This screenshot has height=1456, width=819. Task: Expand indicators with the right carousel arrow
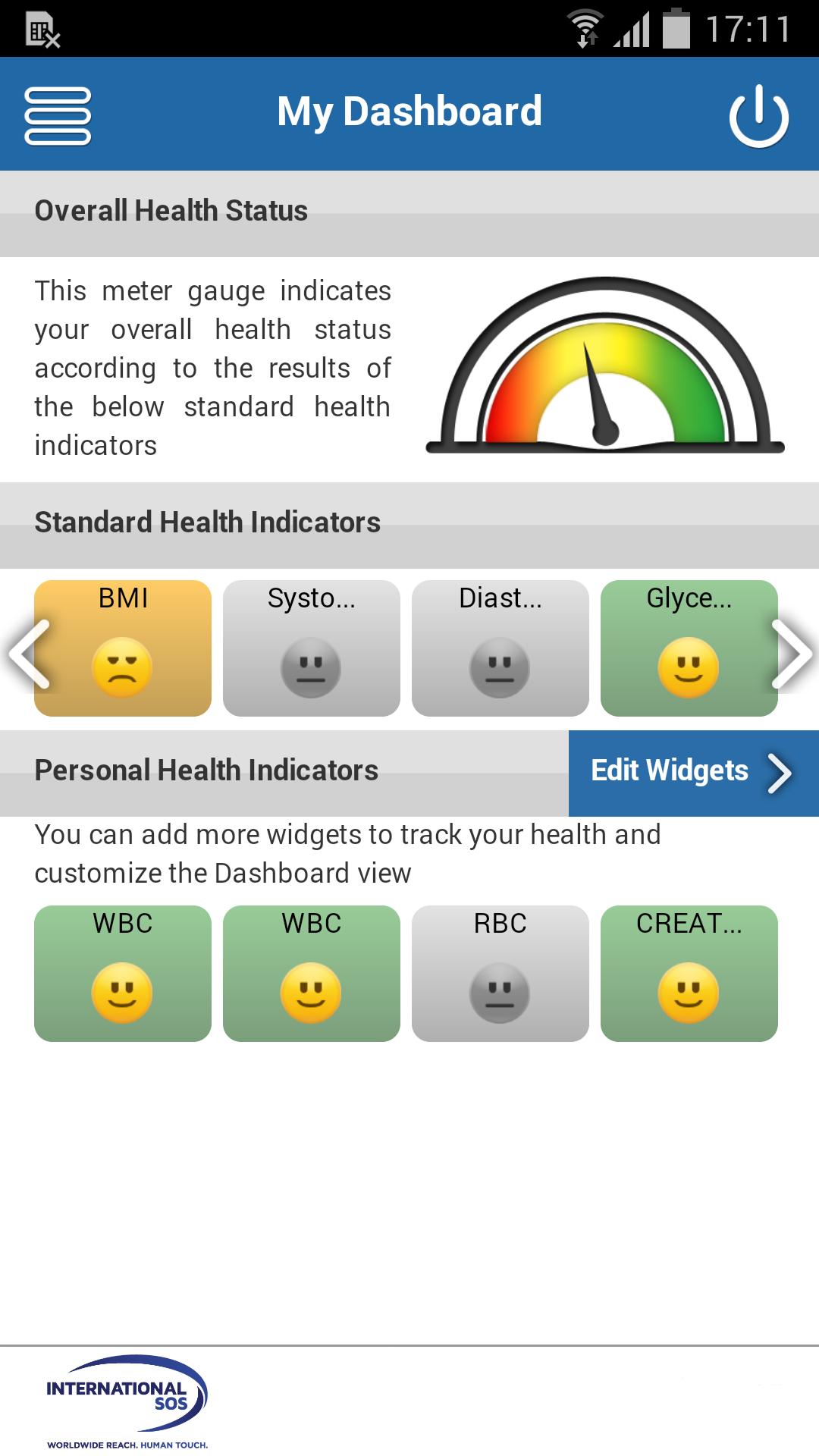pos(791,654)
